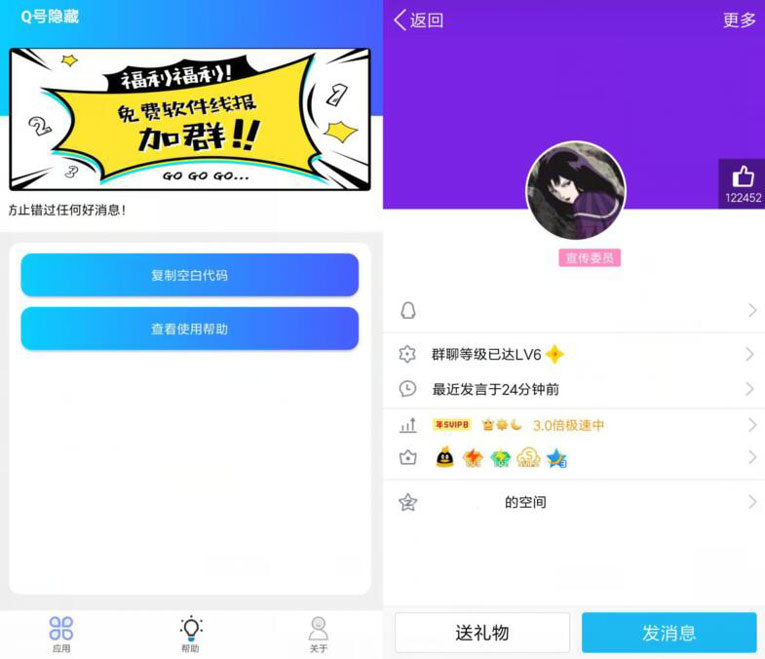
Task: Open the QQ account info row
Action: pyautogui.click(x=574, y=311)
